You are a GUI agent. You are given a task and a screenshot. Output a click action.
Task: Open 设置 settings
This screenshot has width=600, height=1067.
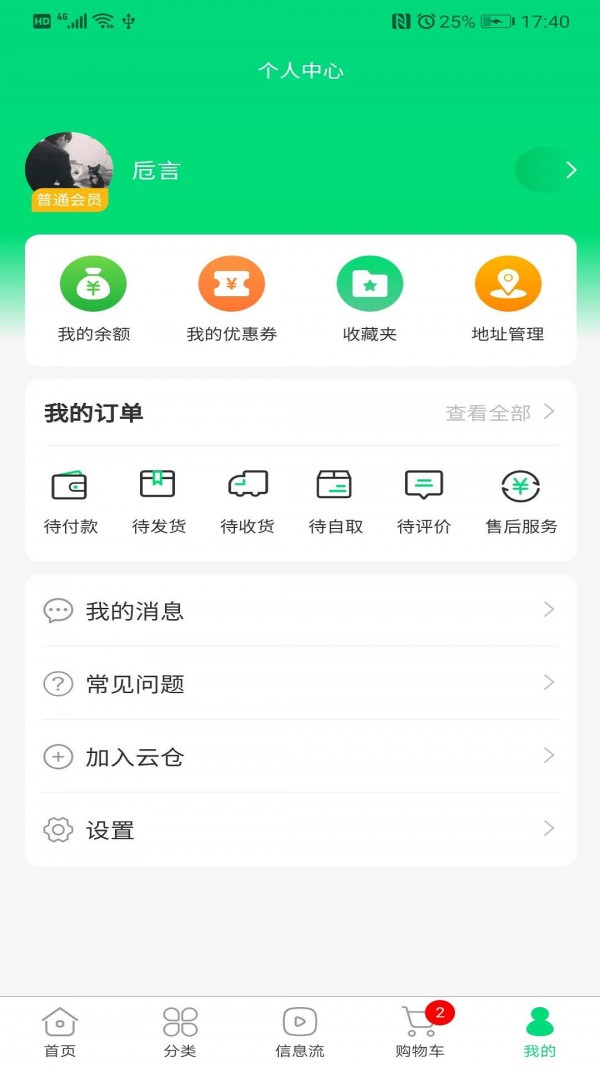click(x=300, y=830)
